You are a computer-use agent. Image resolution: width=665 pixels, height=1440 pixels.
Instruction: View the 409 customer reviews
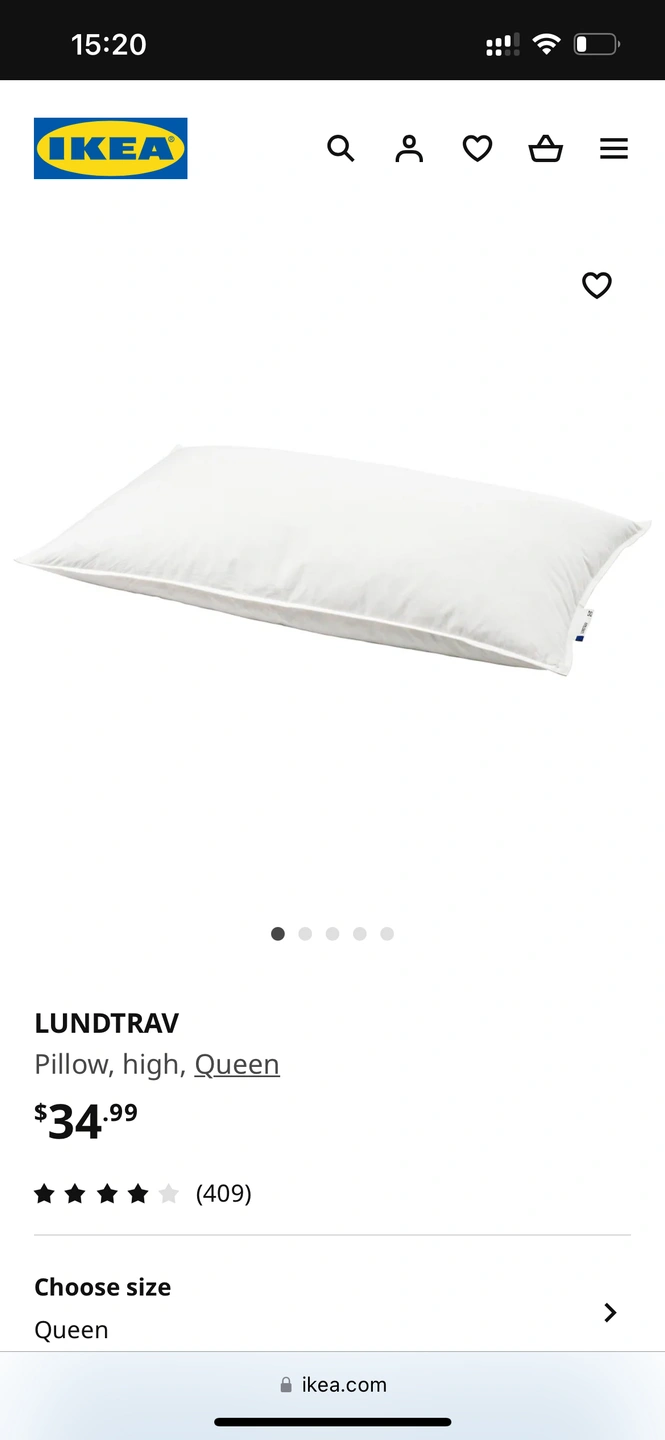coord(223,1193)
